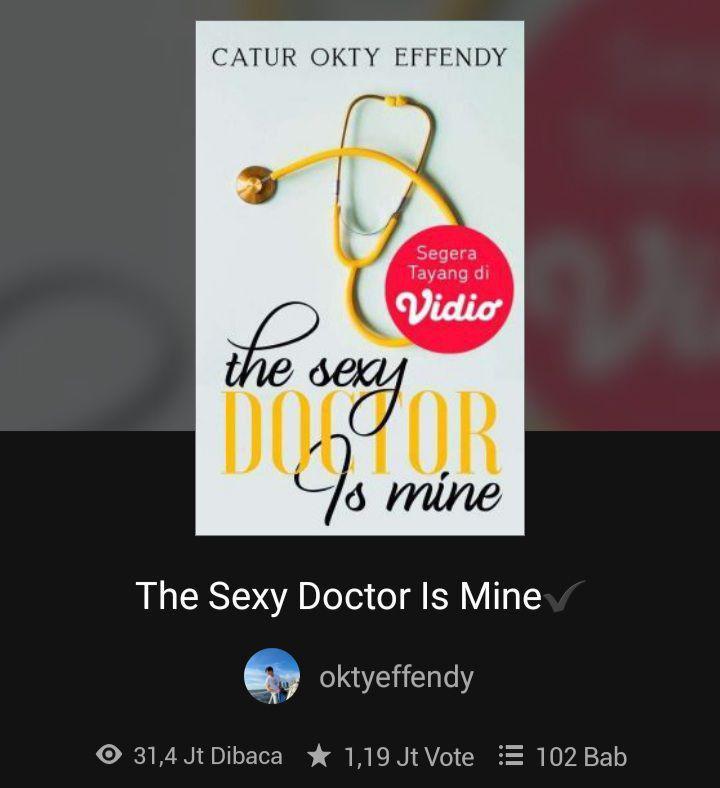Open author profile oktyeffendy

coord(394,677)
